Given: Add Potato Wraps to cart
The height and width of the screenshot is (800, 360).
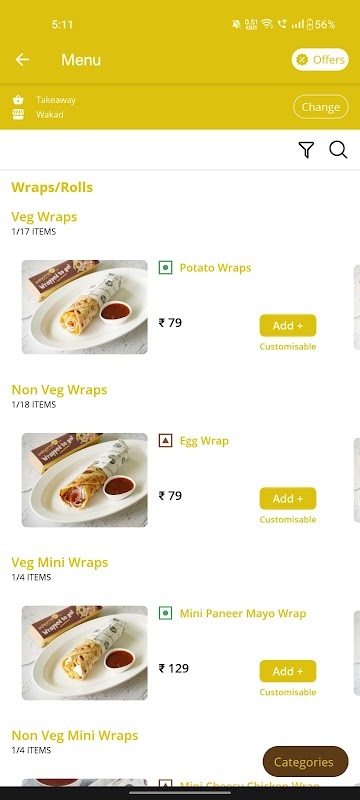Looking at the screenshot, I should click(x=288, y=326).
